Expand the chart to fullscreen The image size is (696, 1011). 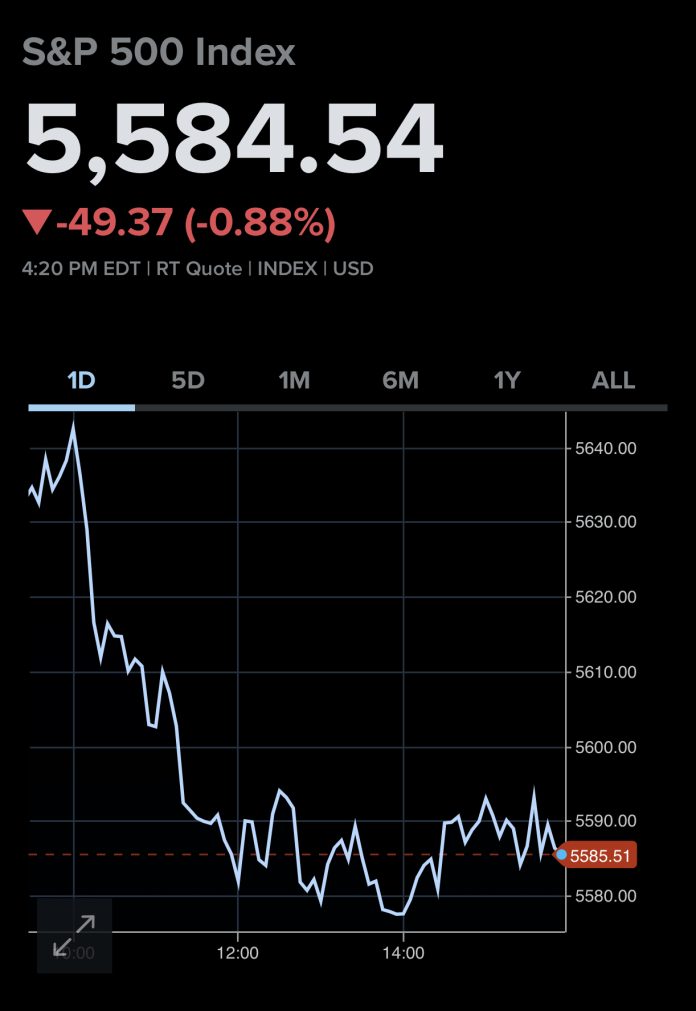point(74,935)
